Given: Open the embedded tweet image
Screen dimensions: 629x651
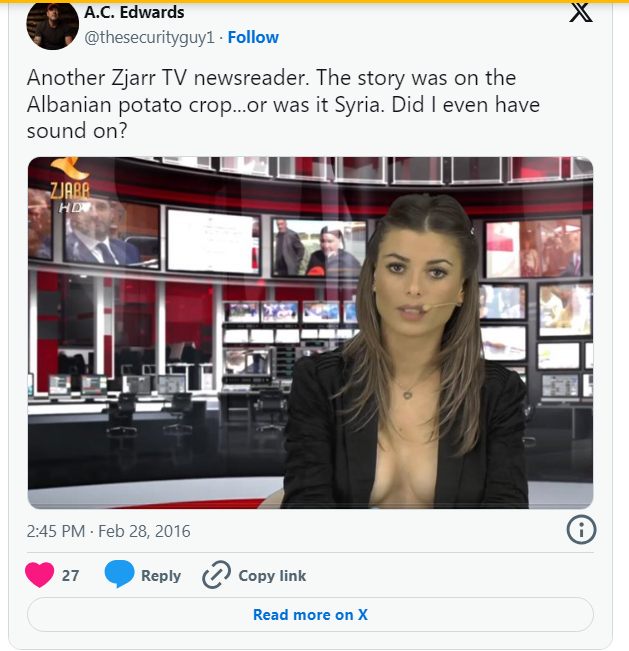Looking at the screenshot, I should 310,333.
